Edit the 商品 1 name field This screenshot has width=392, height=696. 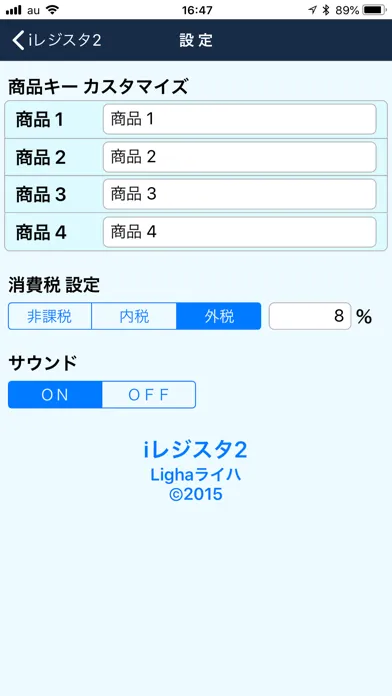(x=240, y=119)
